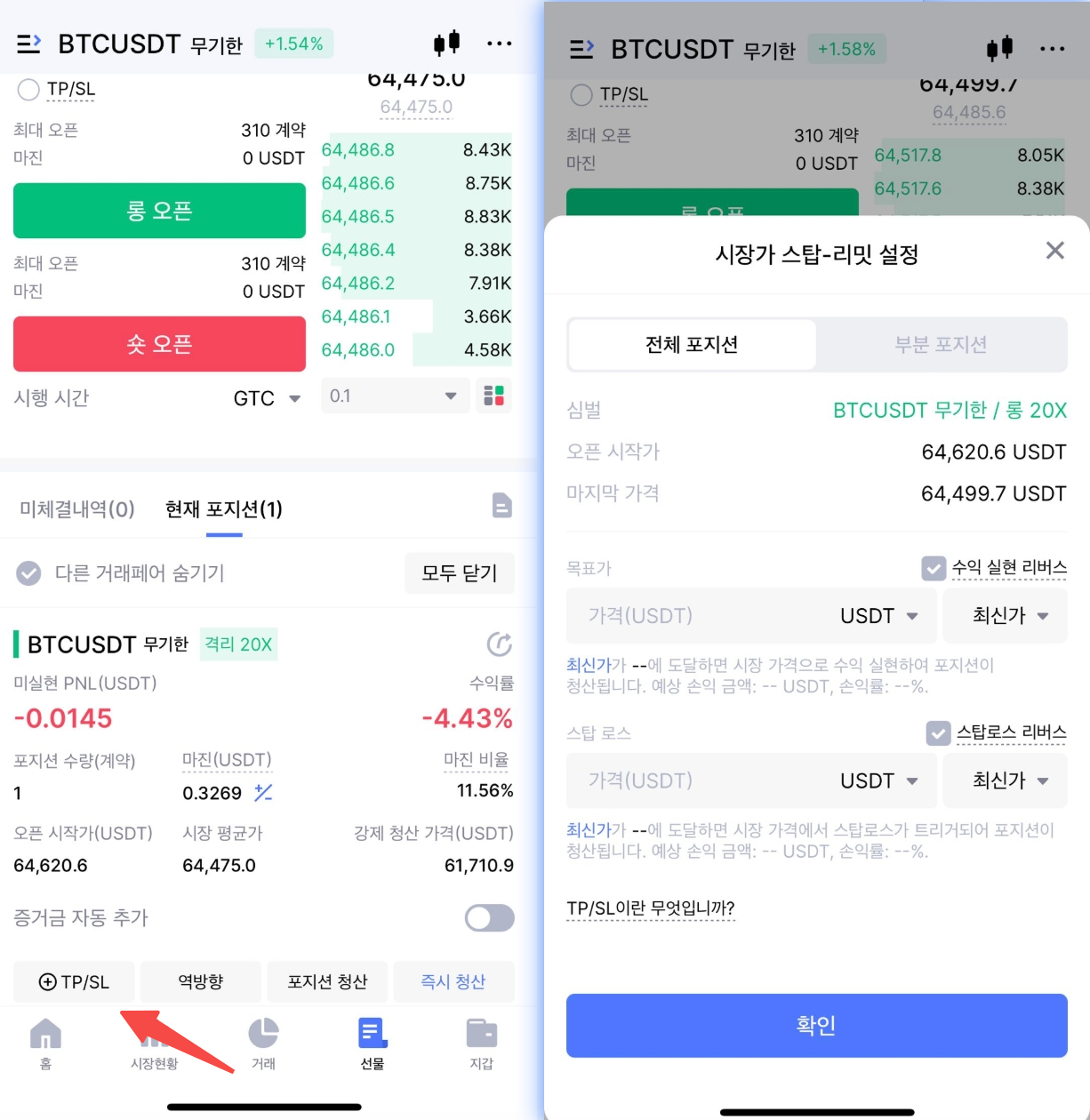
Task: Confirm with the 확인 button
Action: 816,1026
